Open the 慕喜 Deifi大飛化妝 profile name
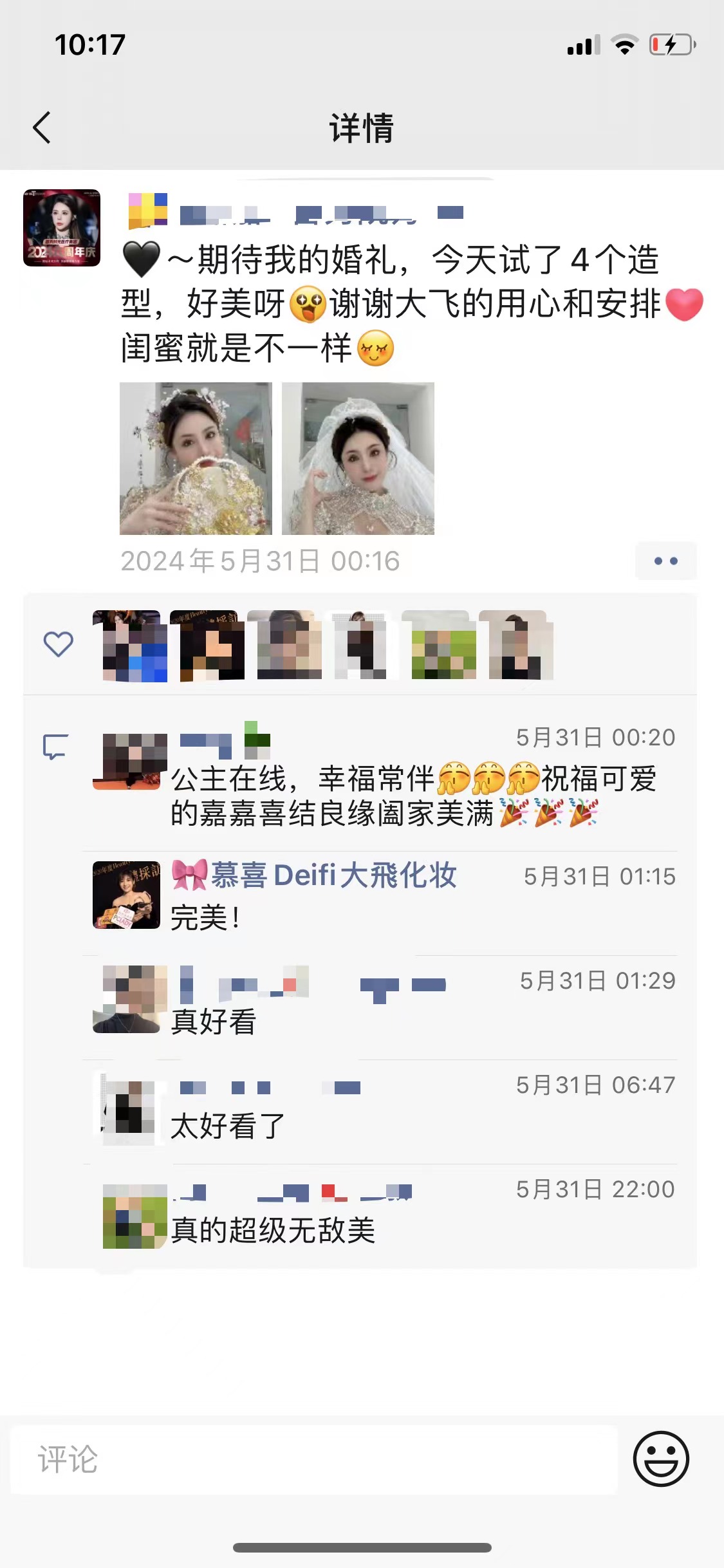Viewport: 724px width, 1568px height. (314, 875)
